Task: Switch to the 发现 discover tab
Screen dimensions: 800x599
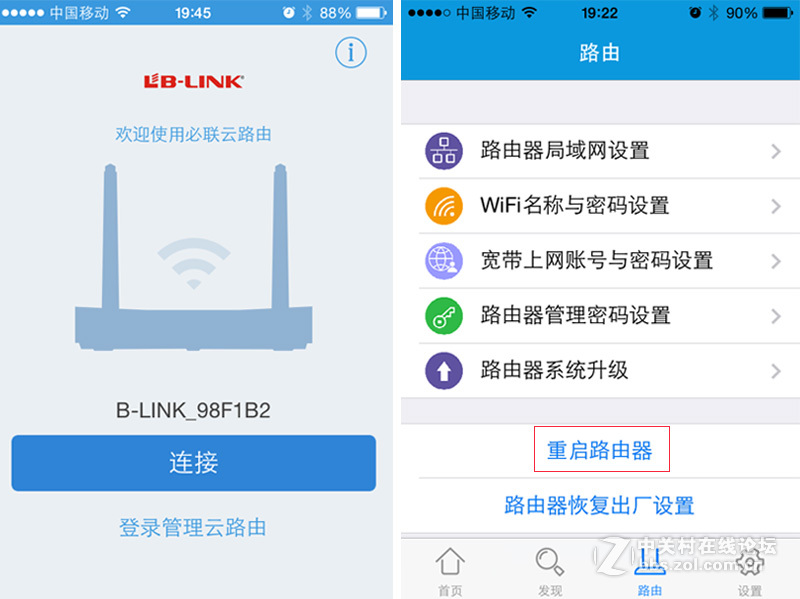Action: click(549, 571)
